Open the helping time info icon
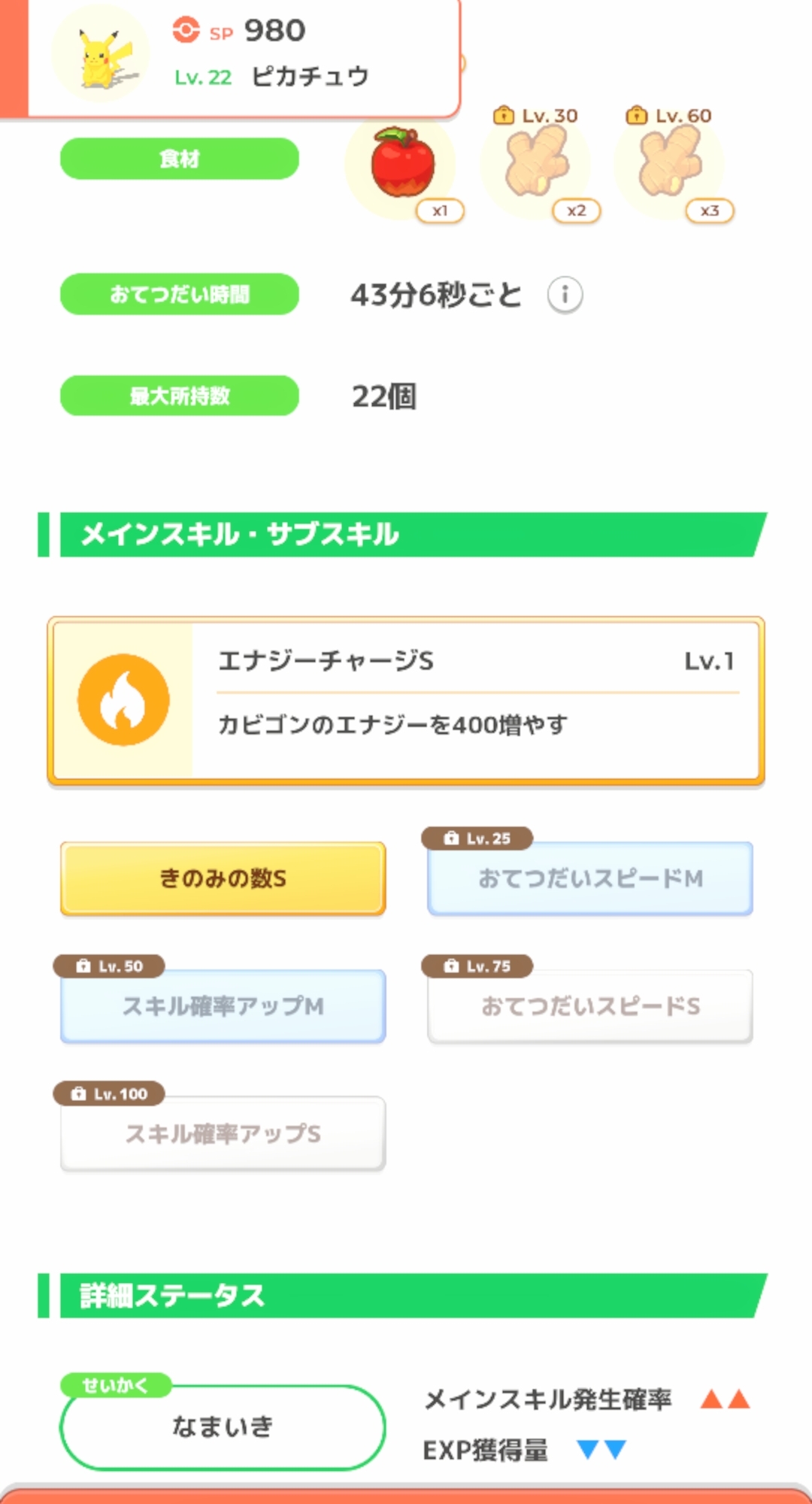Image resolution: width=812 pixels, height=1504 pixels. click(565, 295)
